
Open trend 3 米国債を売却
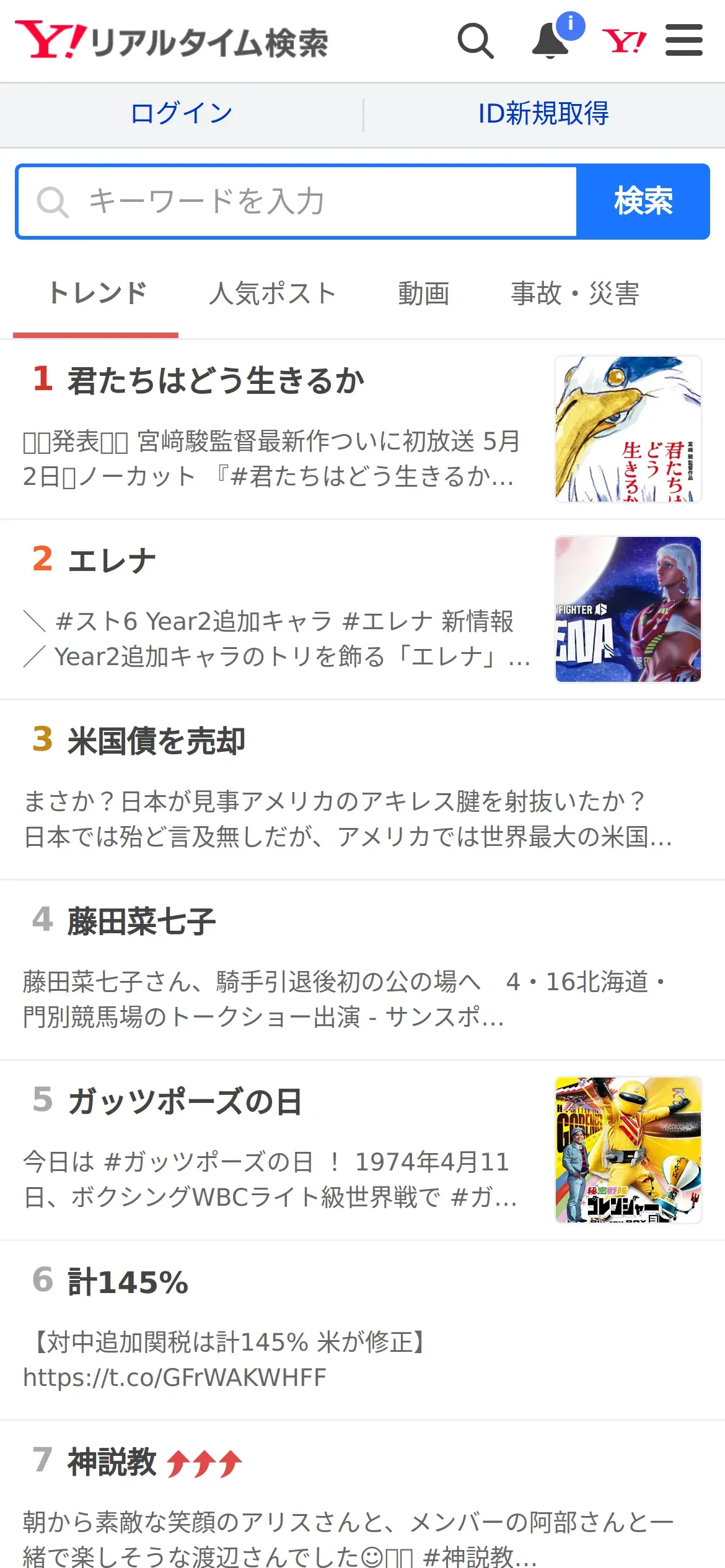(156, 741)
